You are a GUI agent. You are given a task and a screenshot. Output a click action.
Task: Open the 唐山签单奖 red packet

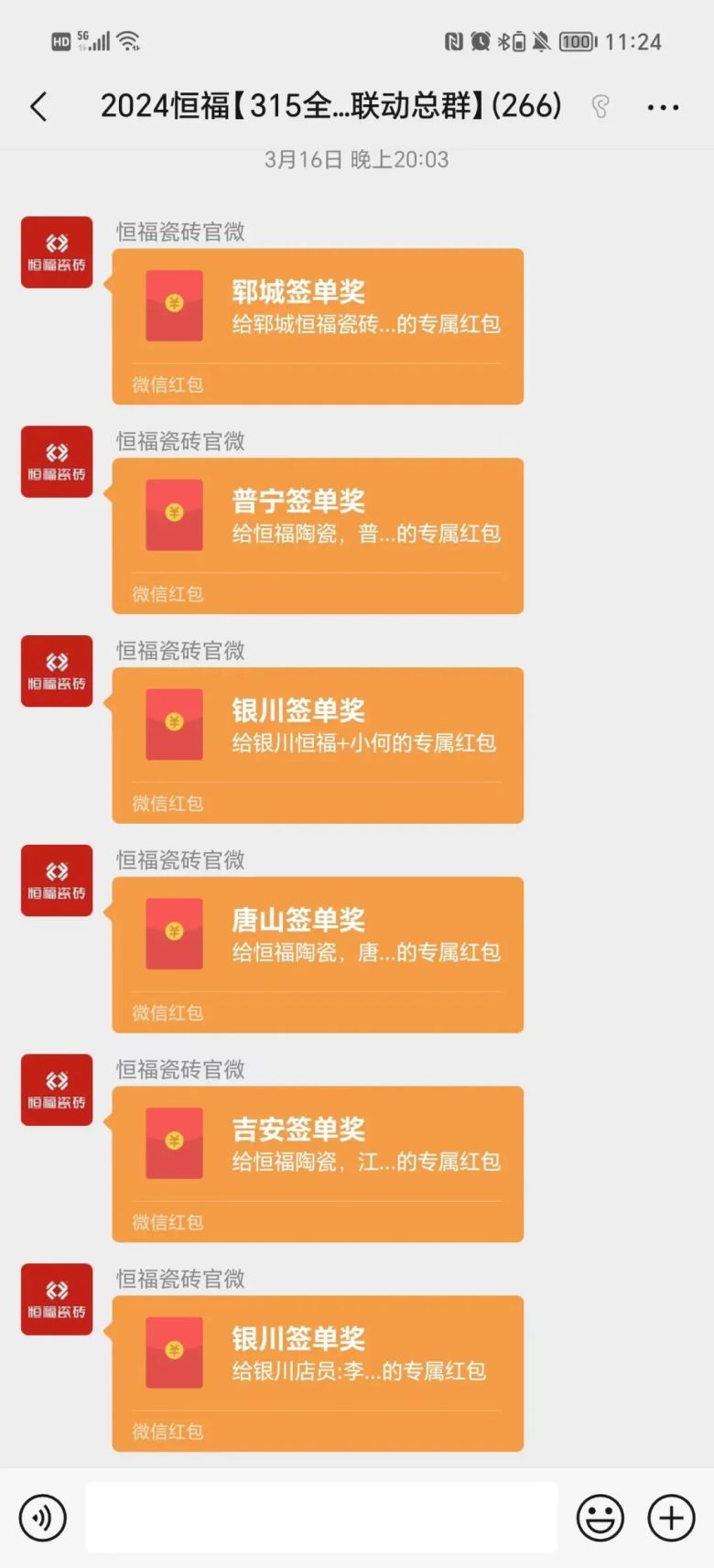tap(318, 955)
